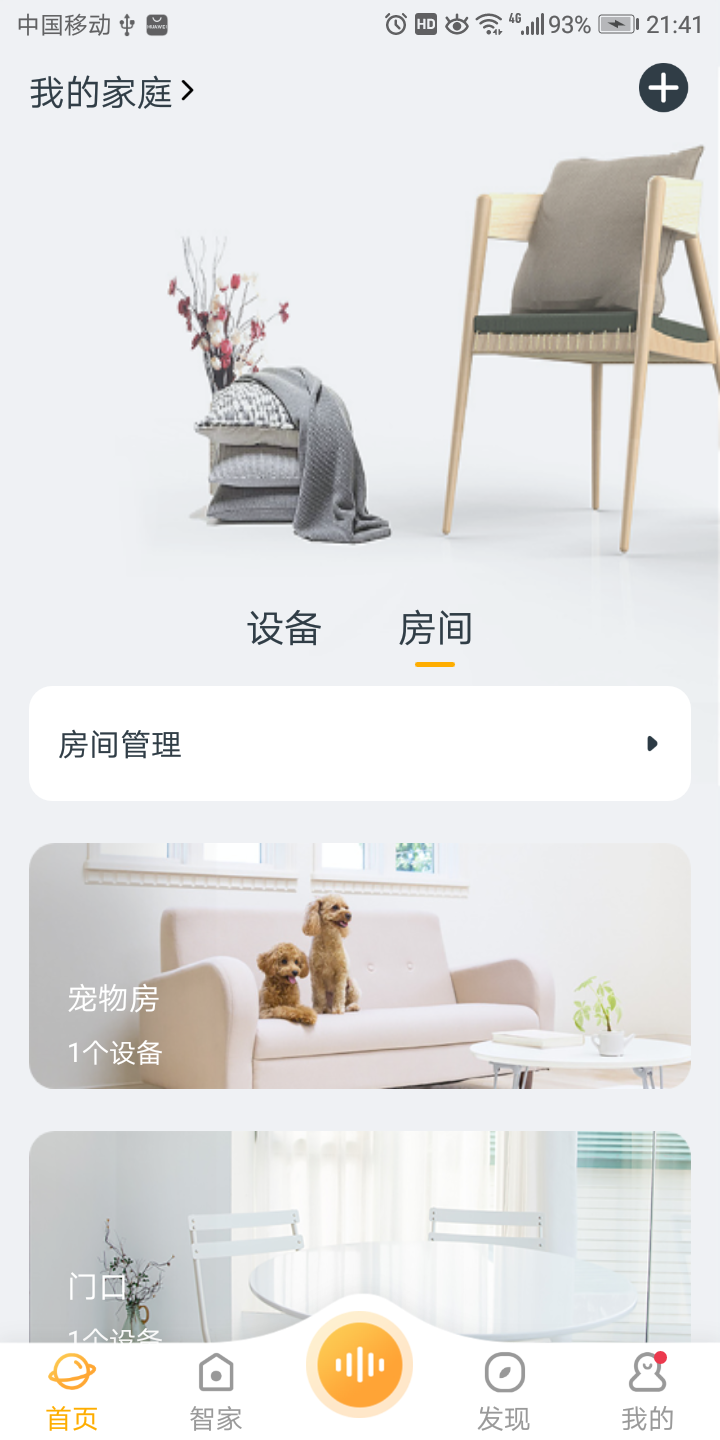Go to the 首页 tab
This screenshot has height=1440, width=720.
click(72, 1392)
